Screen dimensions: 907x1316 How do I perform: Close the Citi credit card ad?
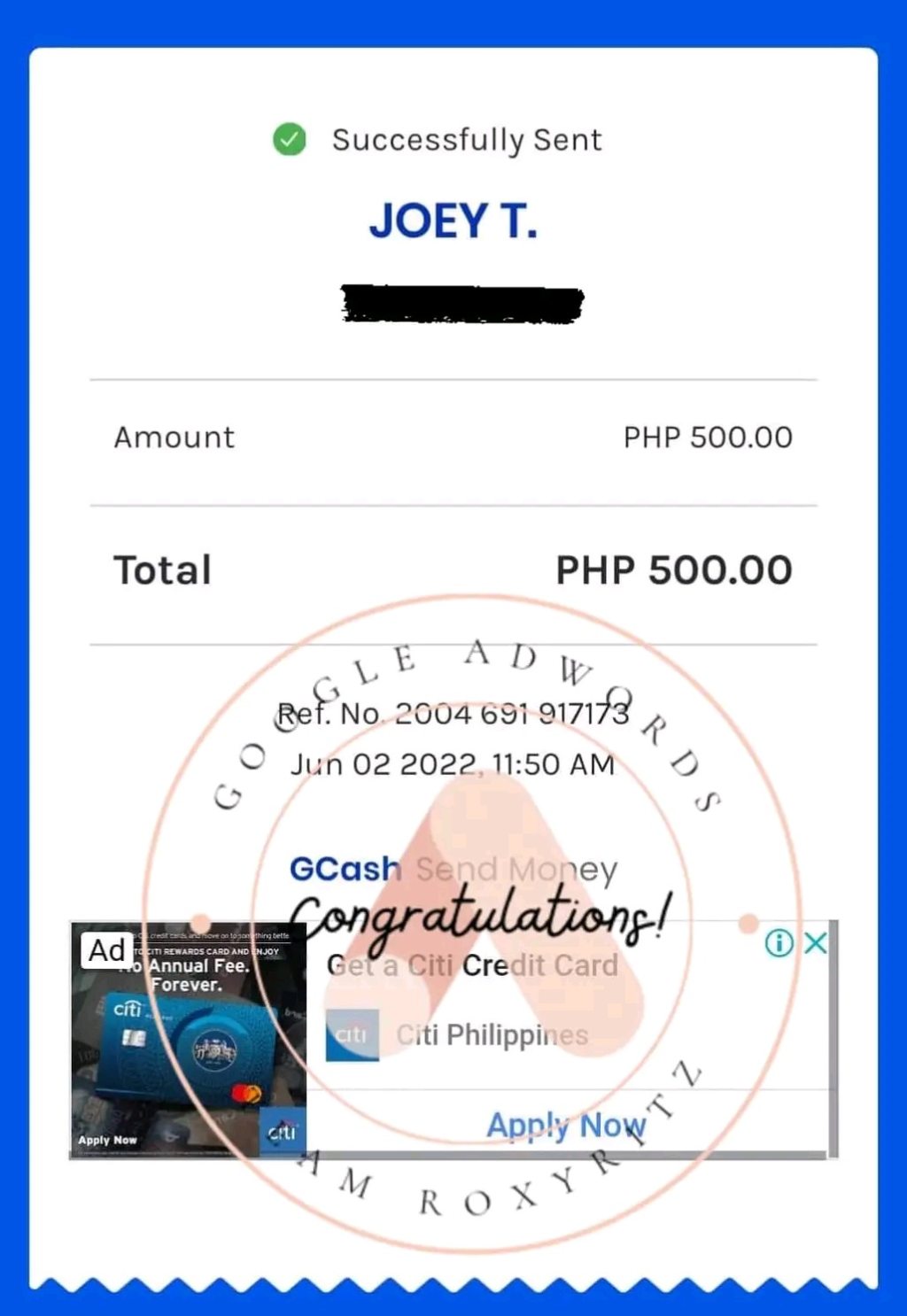[816, 943]
